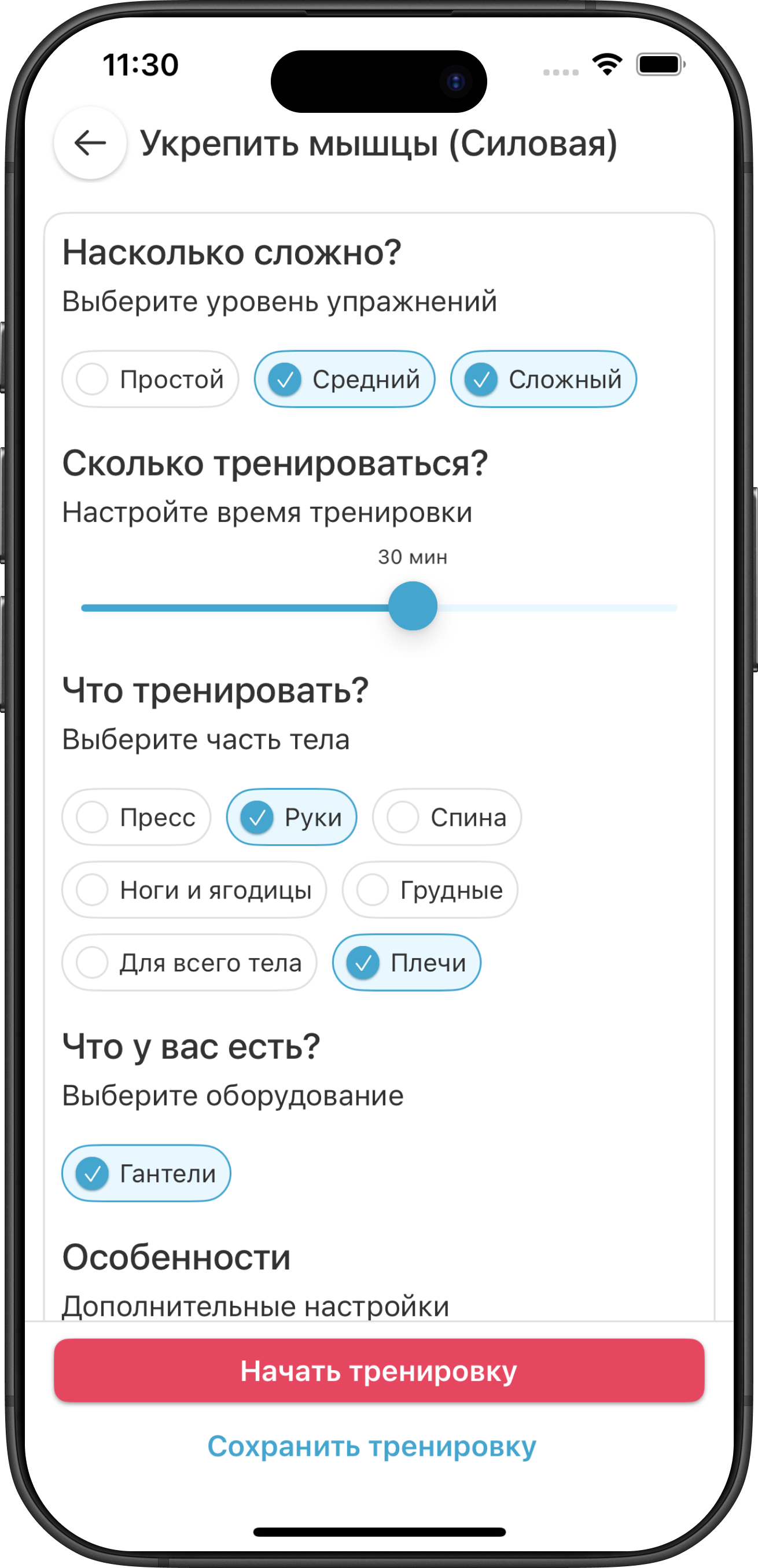Deselect the Средний difficulty chip
The width and height of the screenshot is (758, 1568).
click(345, 379)
